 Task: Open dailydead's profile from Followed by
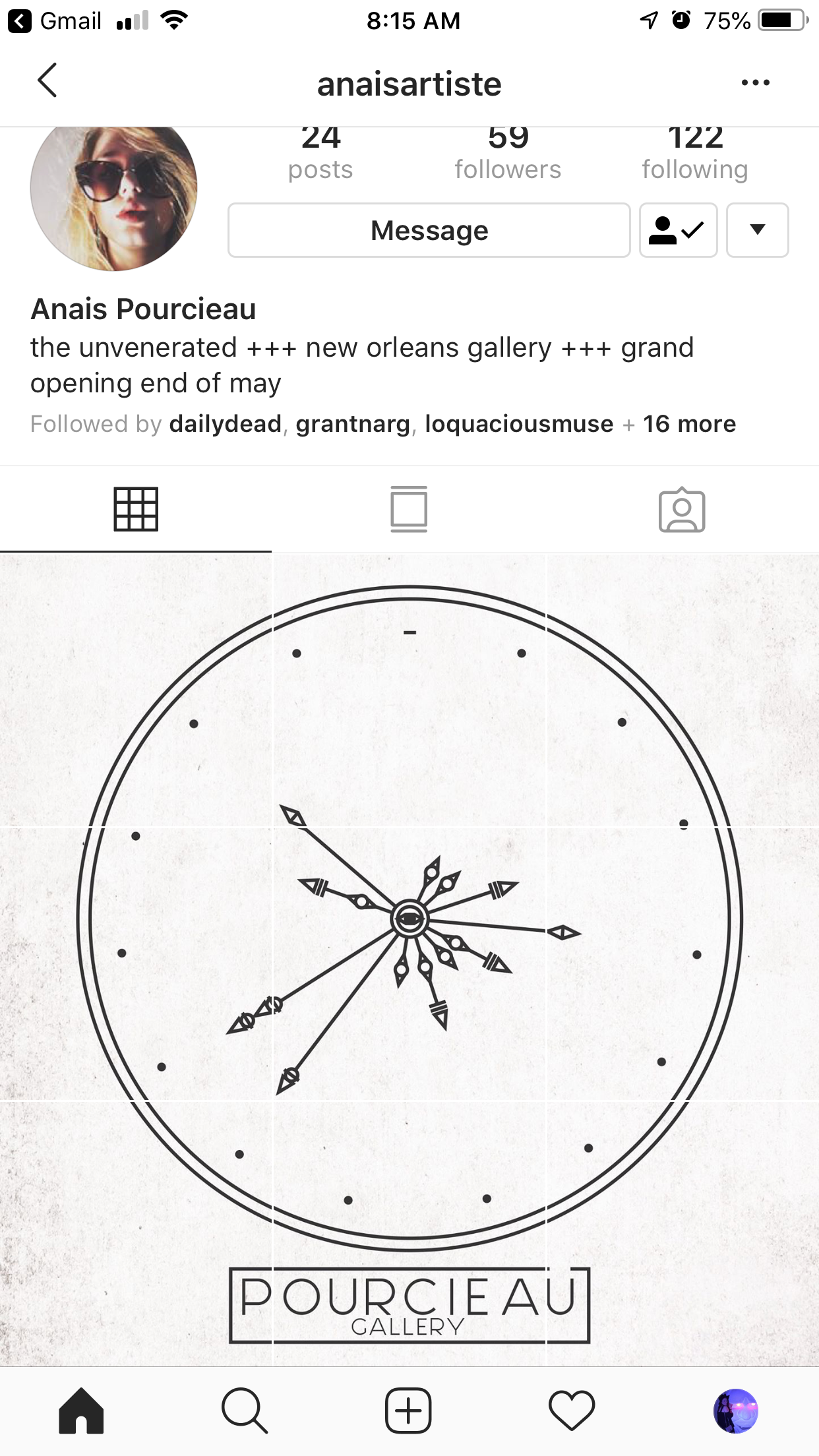[x=225, y=424]
